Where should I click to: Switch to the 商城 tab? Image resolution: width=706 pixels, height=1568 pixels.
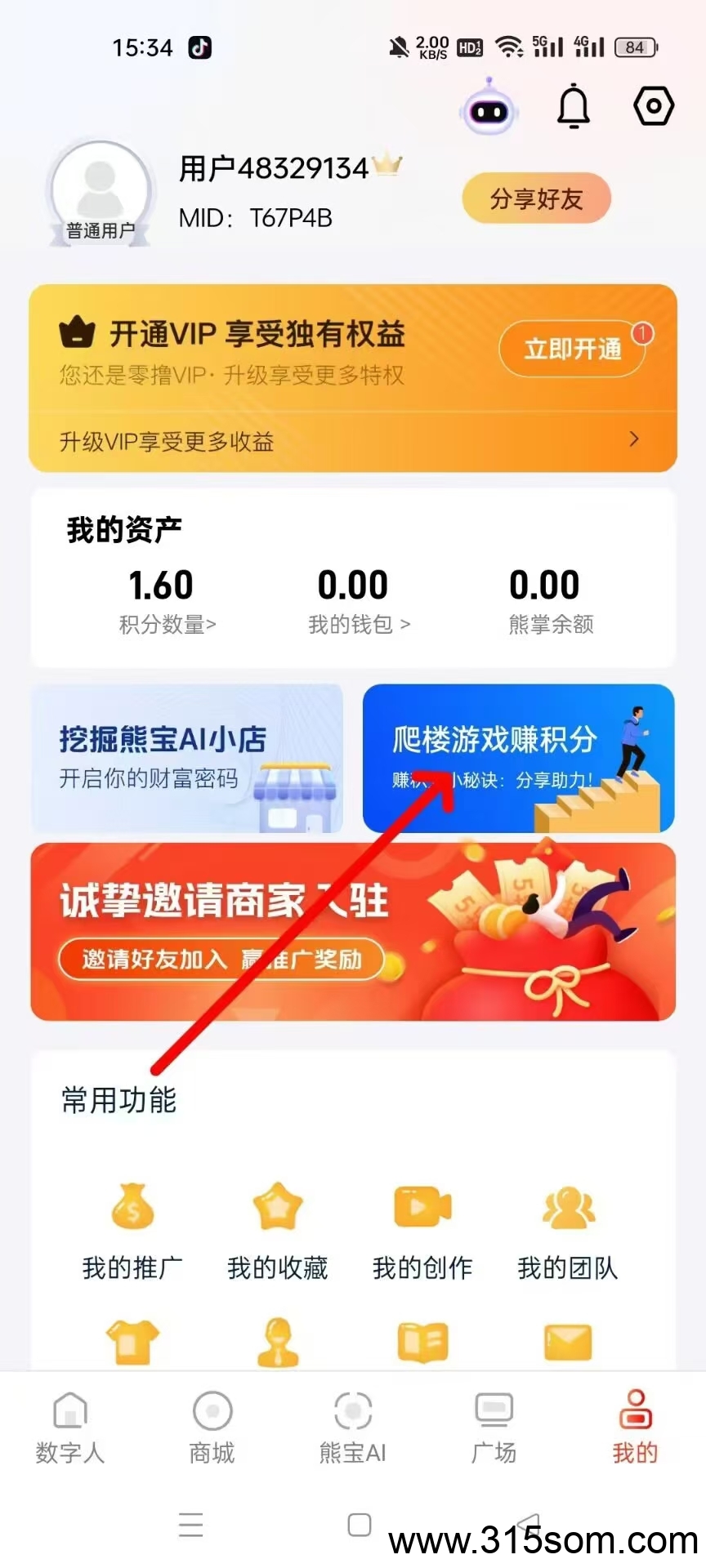click(x=212, y=1427)
